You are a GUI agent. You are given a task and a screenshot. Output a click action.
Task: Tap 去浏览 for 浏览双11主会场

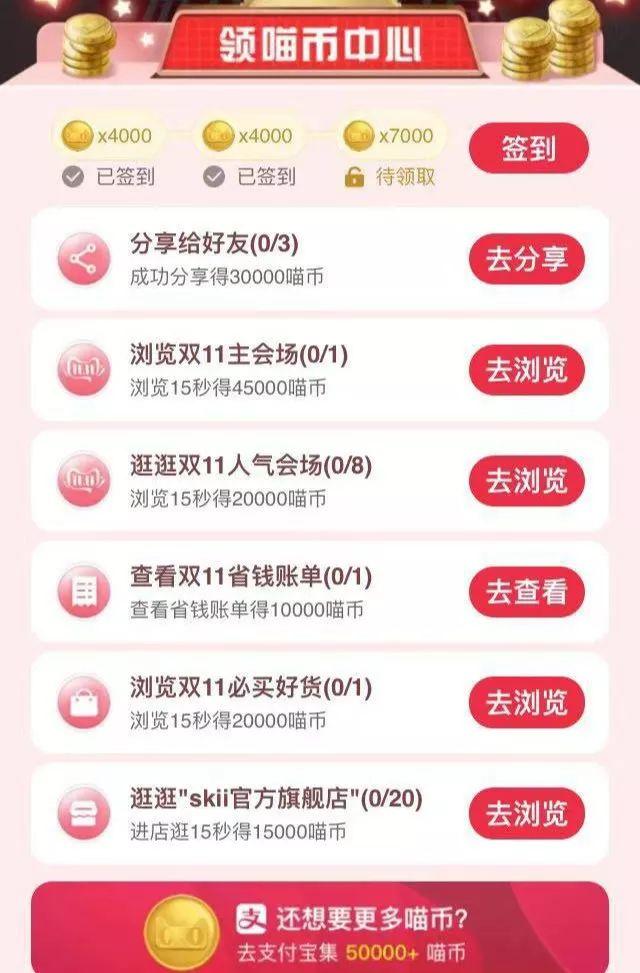click(526, 371)
